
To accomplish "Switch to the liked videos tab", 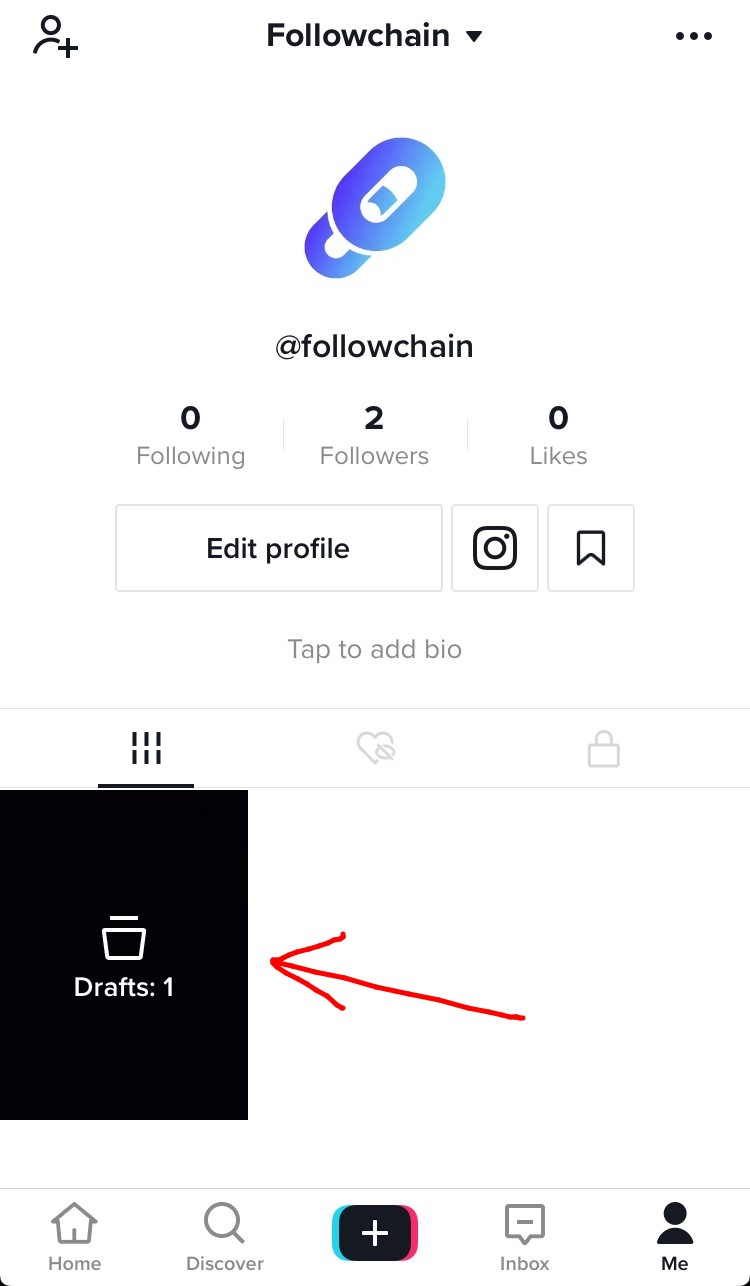I will [377, 748].
